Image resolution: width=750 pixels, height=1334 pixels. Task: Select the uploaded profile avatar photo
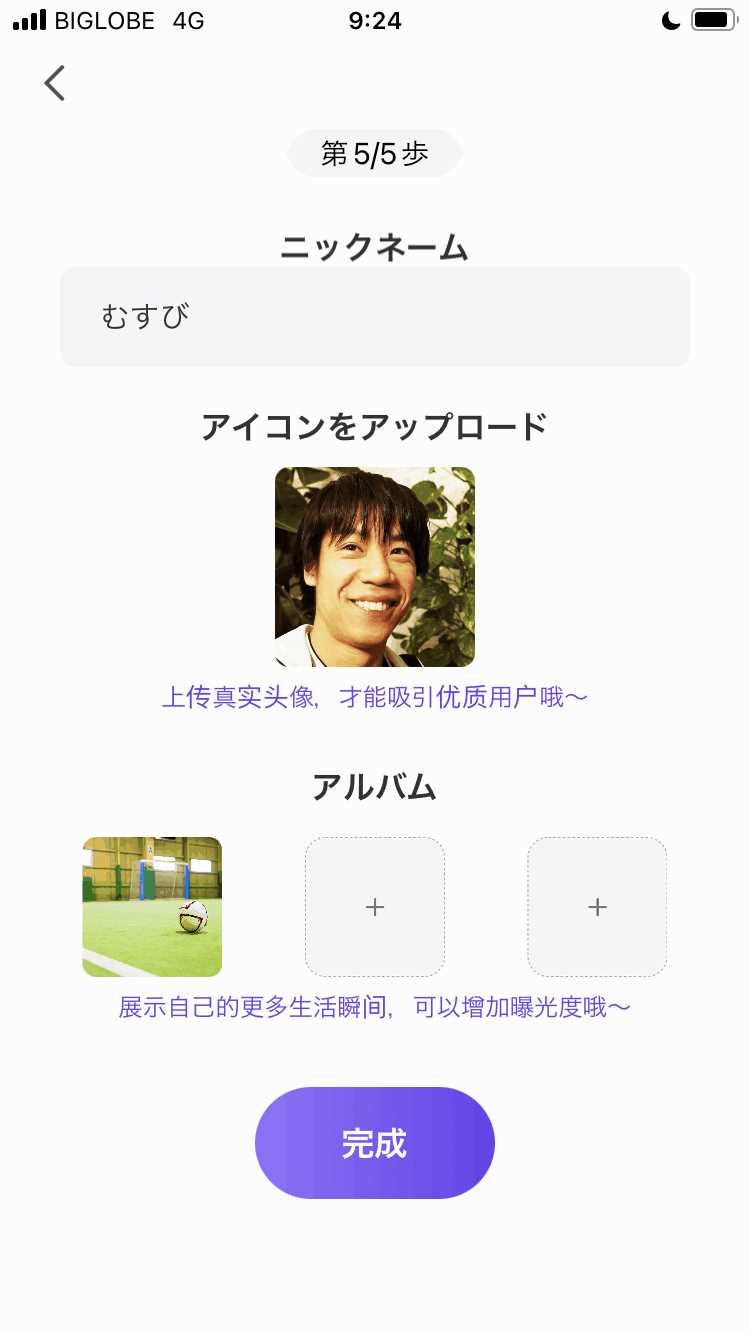[374, 566]
